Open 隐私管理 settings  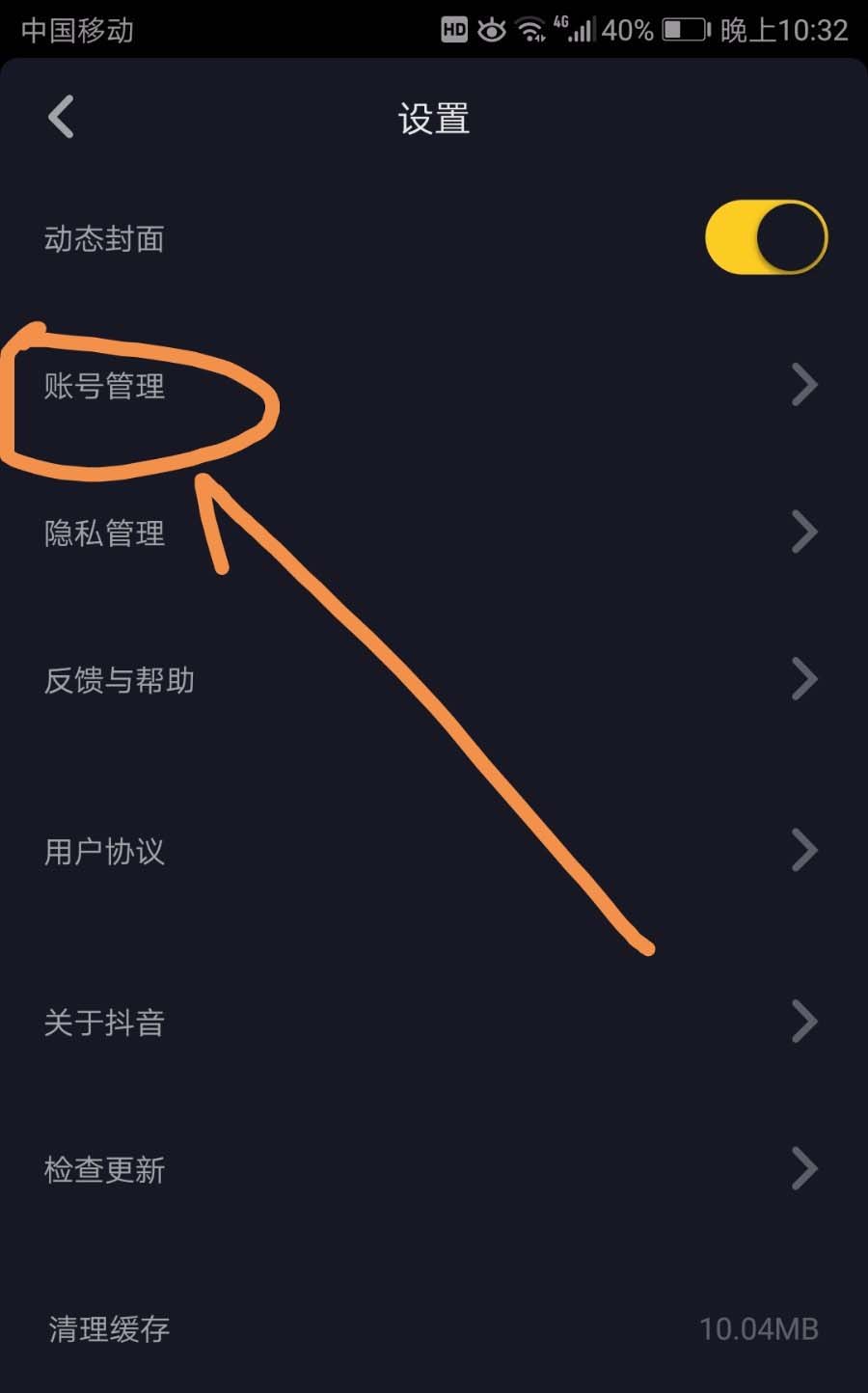click(104, 533)
